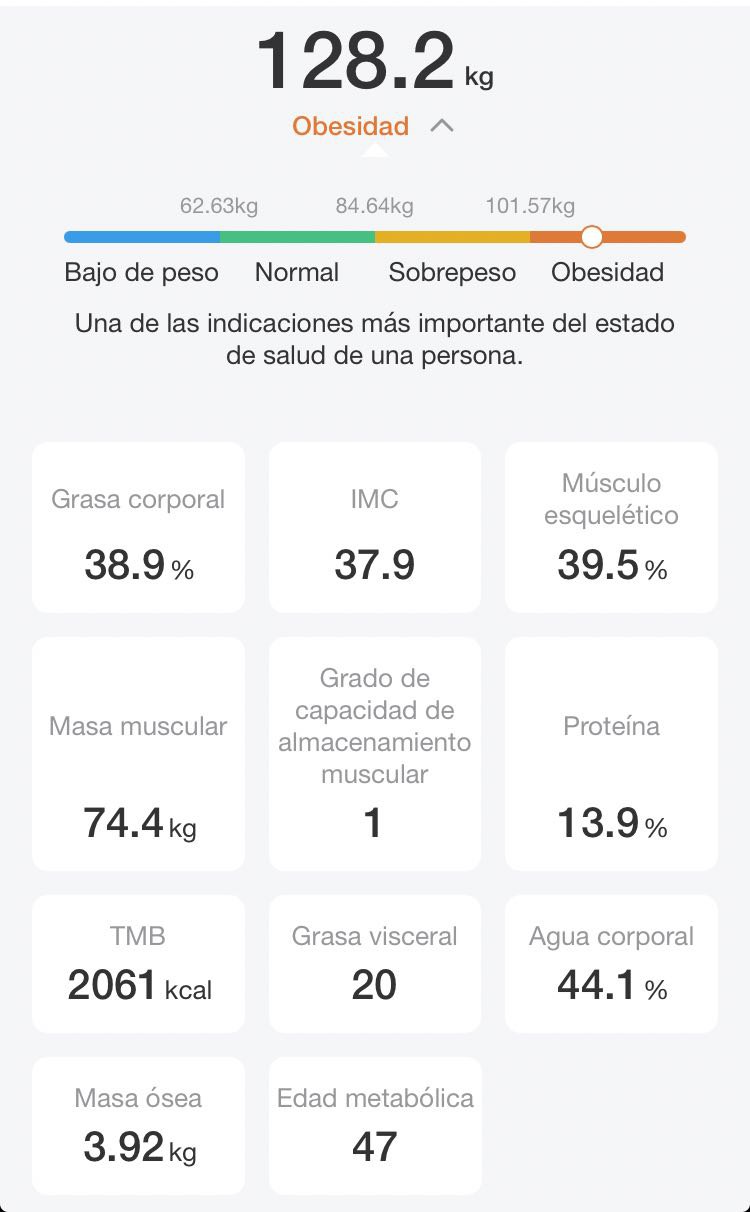The height and width of the screenshot is (1212, 750).
Task: Select the Sobrepeso range label
Action: click(x=450, y=272)
